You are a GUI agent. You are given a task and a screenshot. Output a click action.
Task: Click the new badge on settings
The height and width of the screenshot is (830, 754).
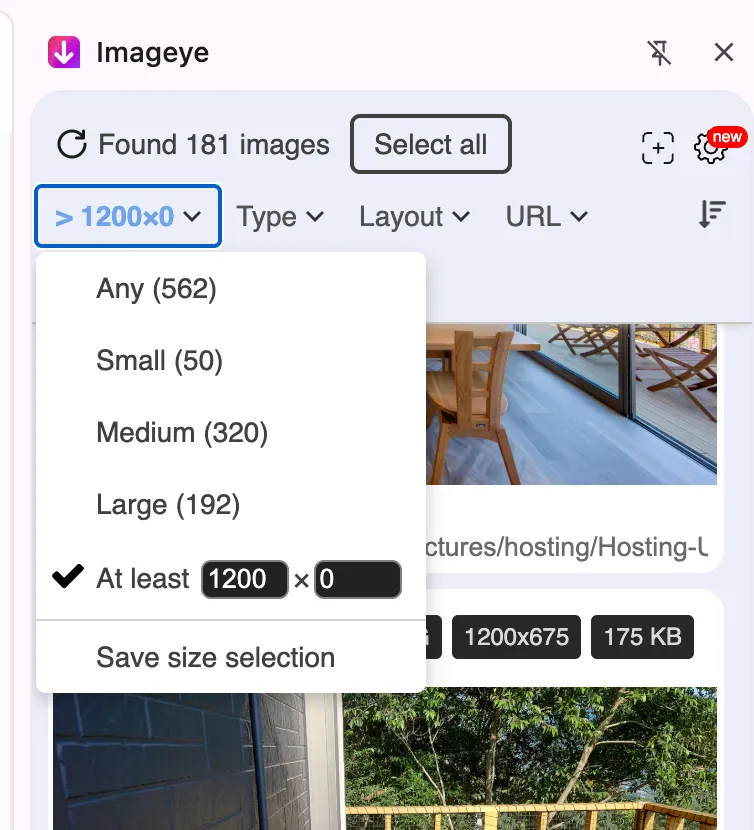[x=726, y=137]
